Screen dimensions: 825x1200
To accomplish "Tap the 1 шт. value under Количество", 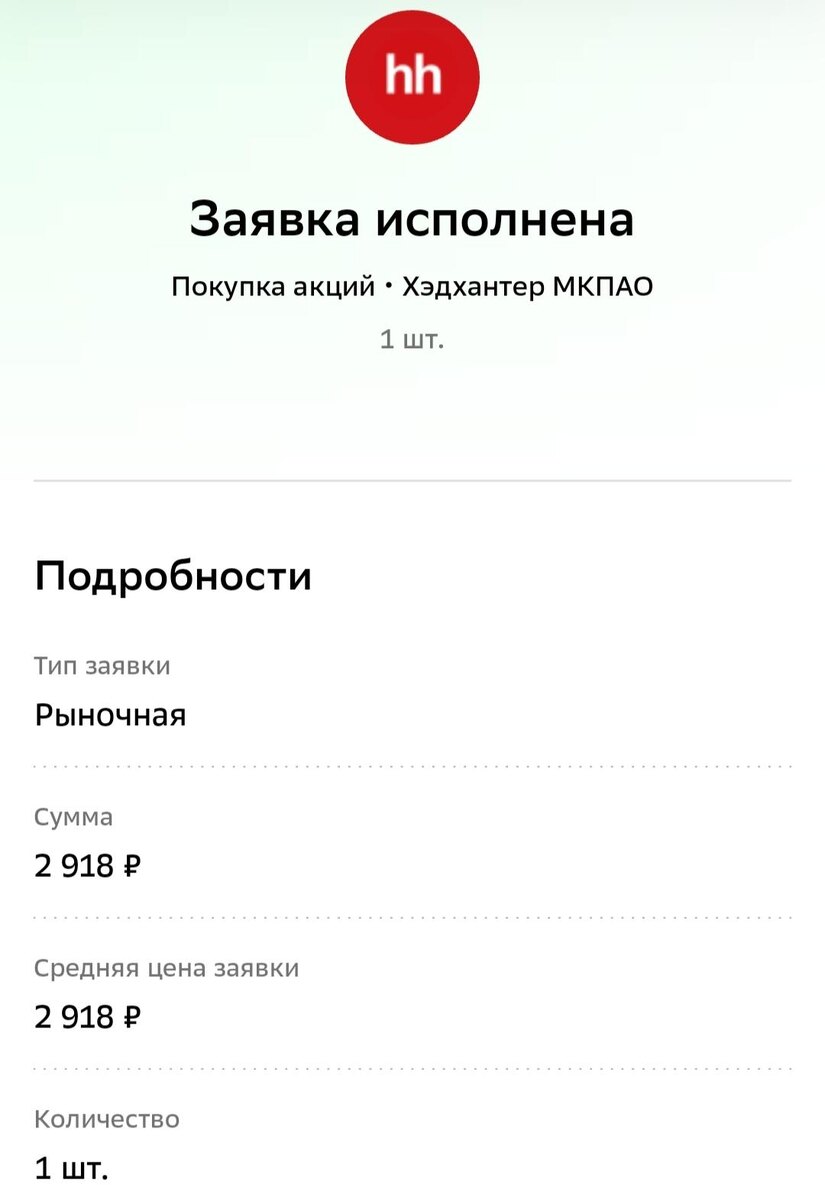I will (70, 1166).
